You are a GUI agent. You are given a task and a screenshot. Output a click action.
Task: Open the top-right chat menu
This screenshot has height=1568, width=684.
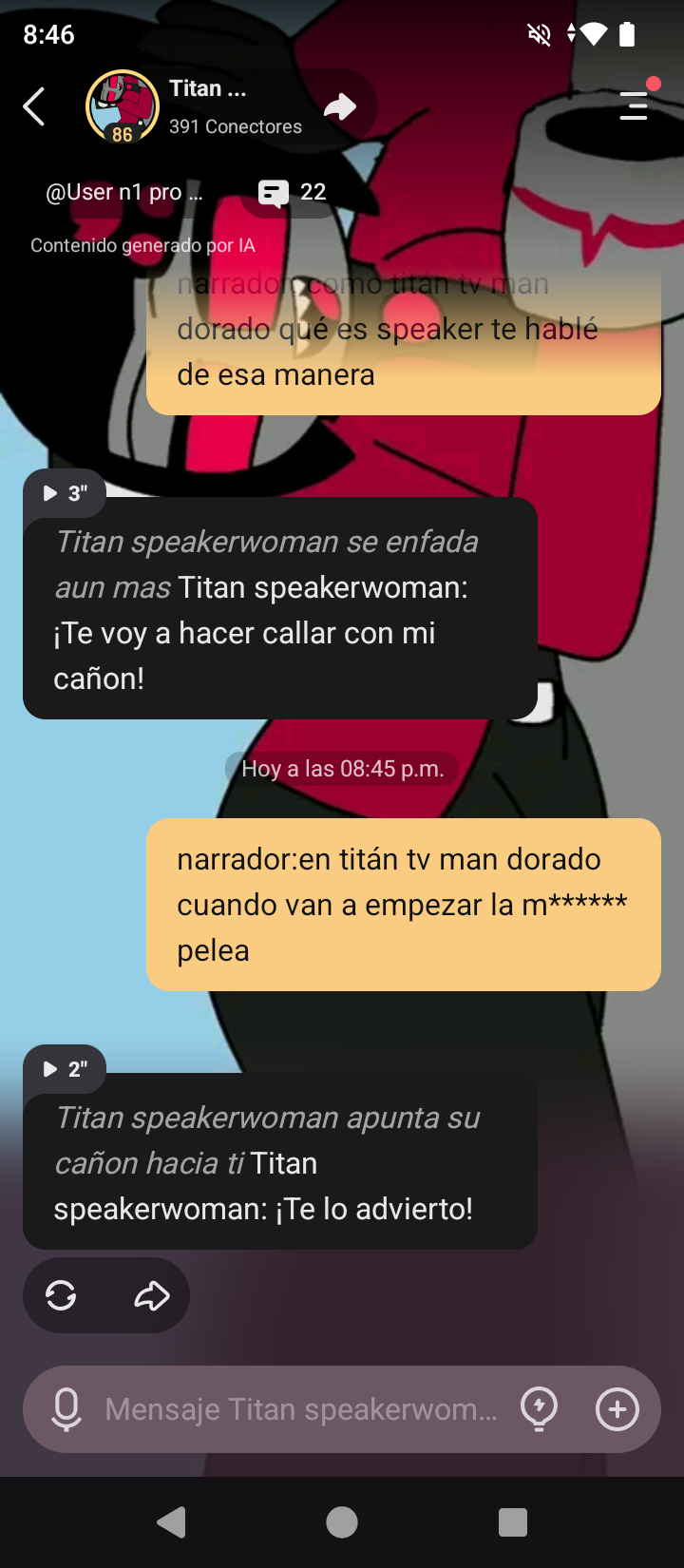(634, 105)
